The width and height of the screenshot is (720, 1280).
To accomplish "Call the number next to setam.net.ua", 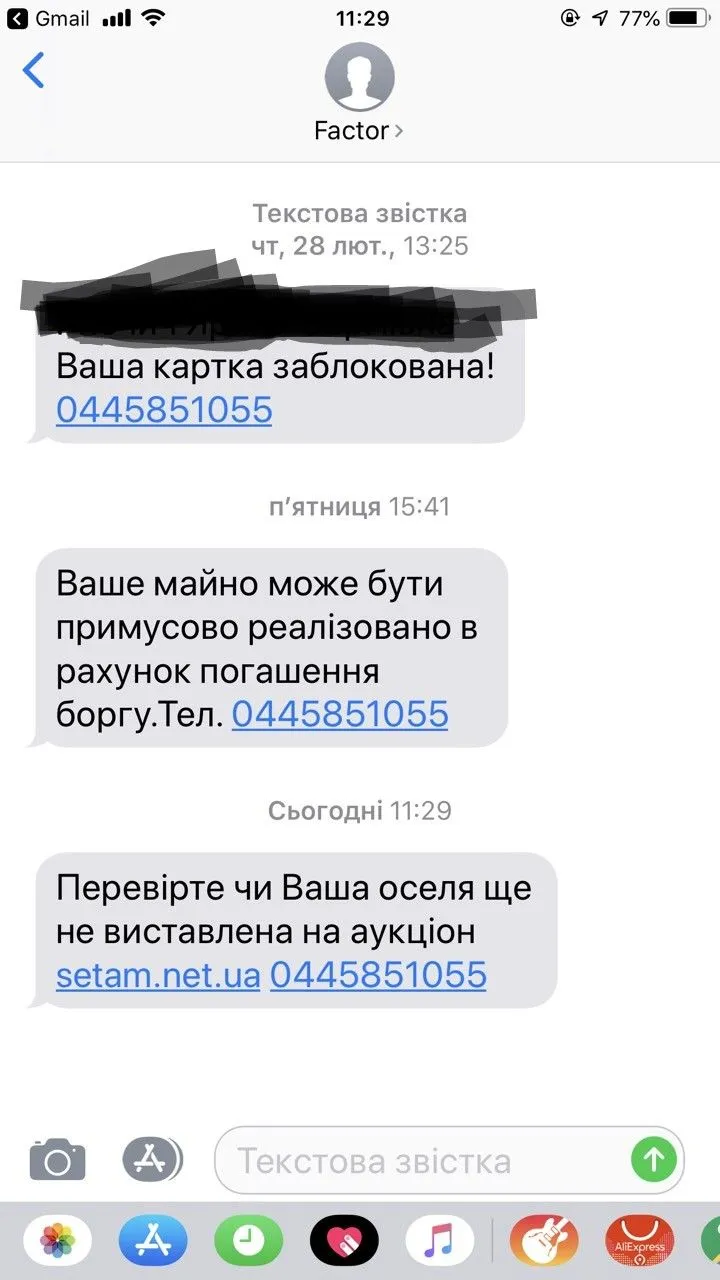I will (x=378, y=974).
